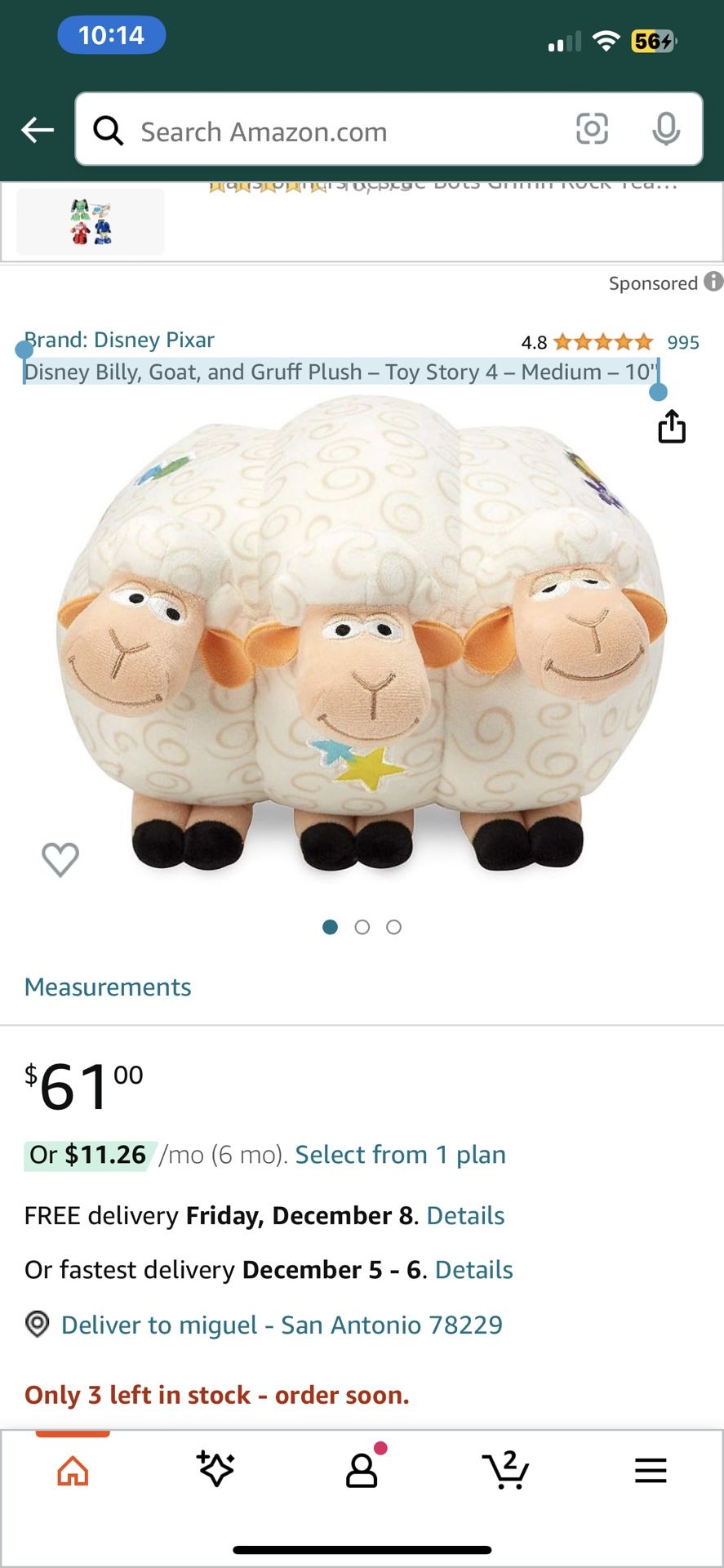Open the shopping cart with 2 items
This screenshot has width=724, height=1568.
tap(506, 1469)
